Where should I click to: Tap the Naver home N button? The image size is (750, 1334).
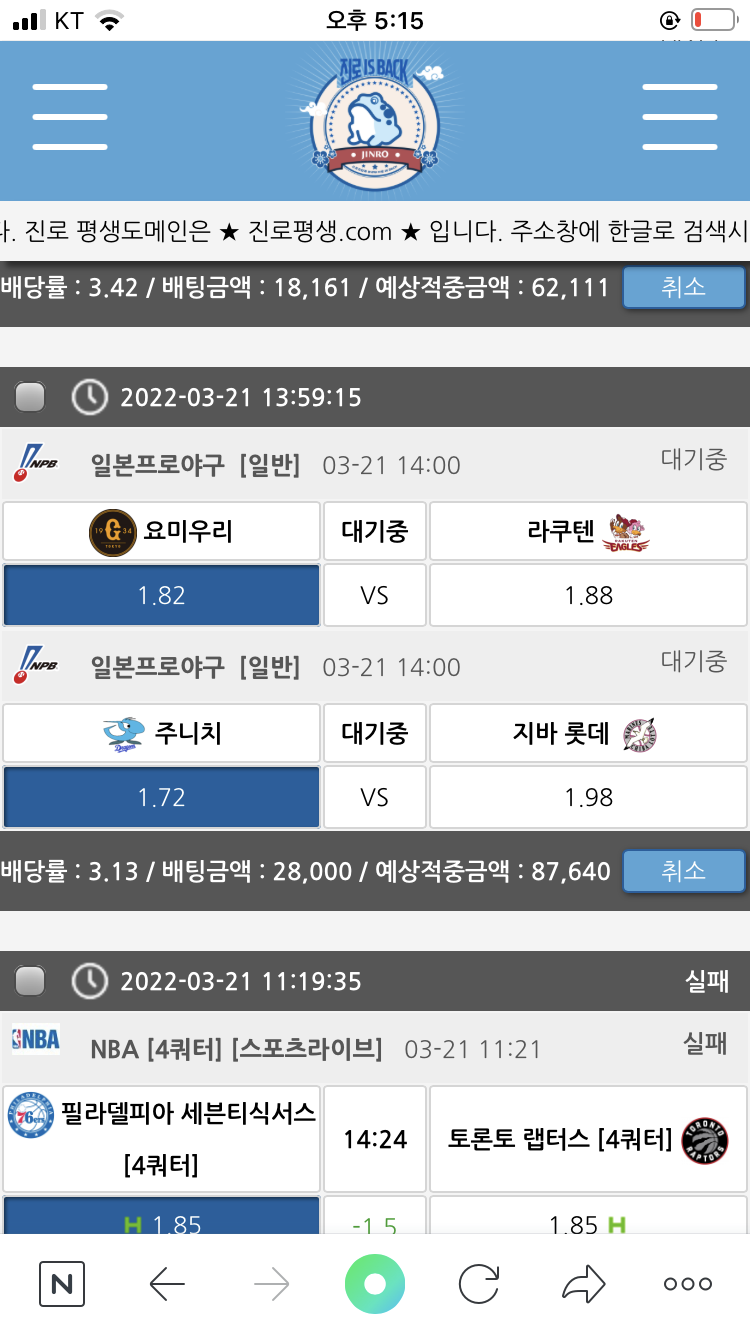(x=62, y=1284)
